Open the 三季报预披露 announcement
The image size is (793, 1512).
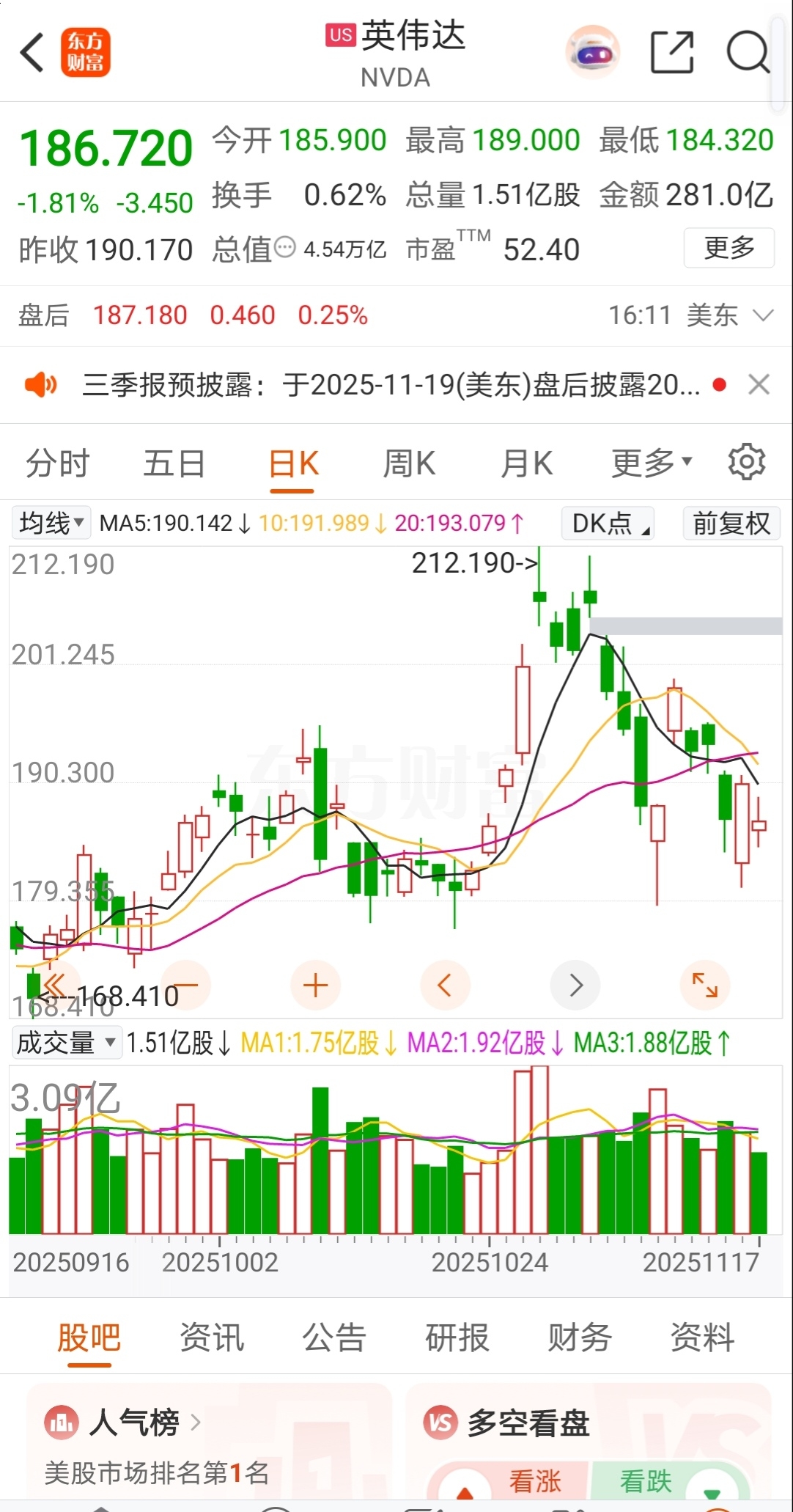pyautogui.click(x=391, y=384)
